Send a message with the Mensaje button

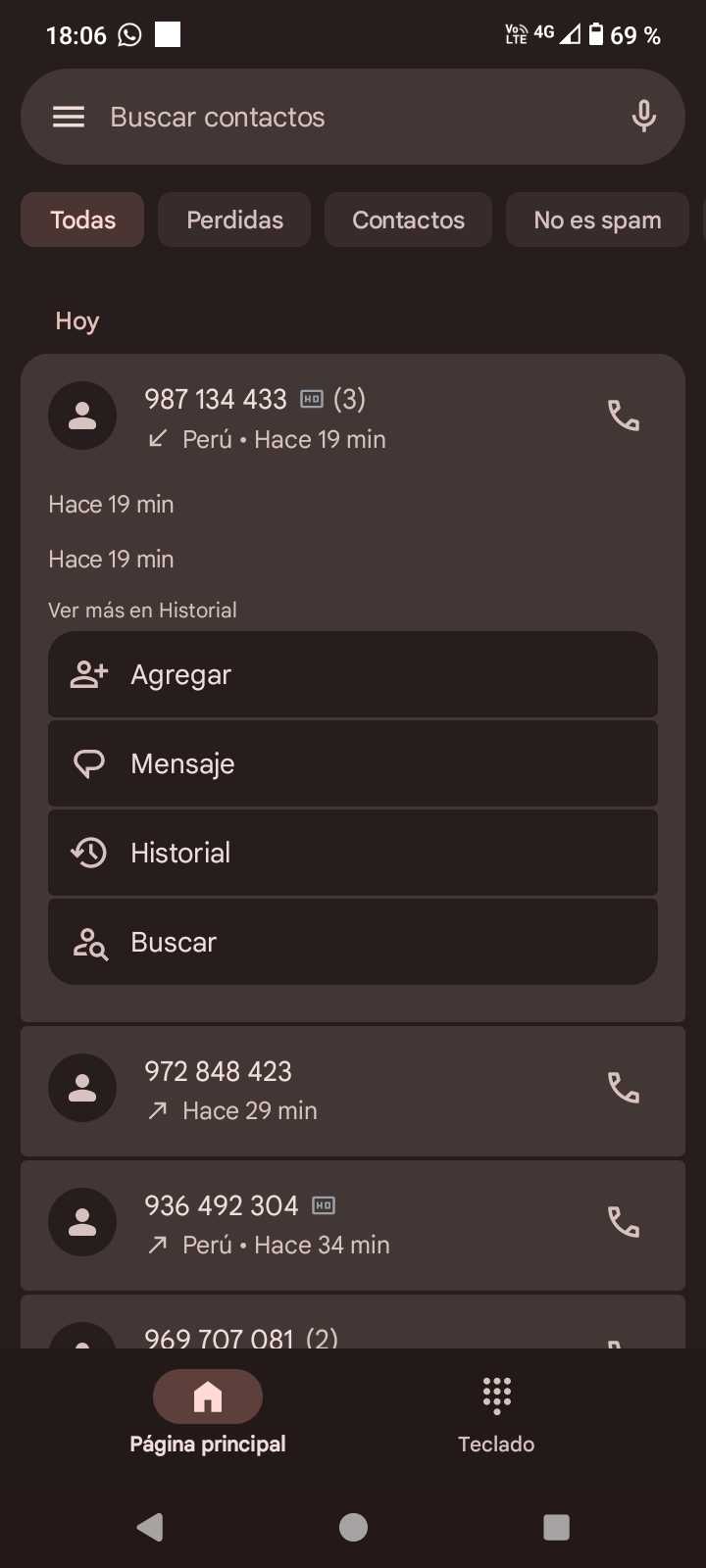pos(353,764)
